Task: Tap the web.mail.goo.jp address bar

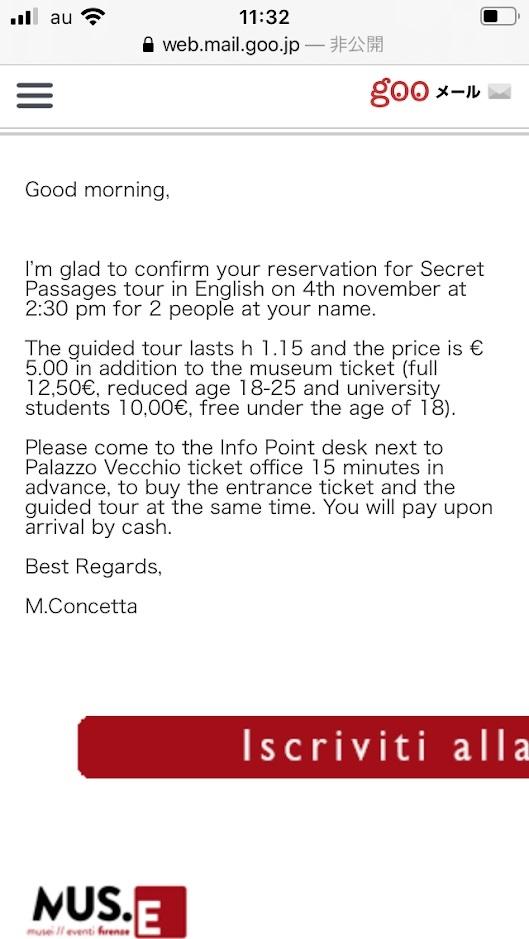Action: (x=264, y=45)
